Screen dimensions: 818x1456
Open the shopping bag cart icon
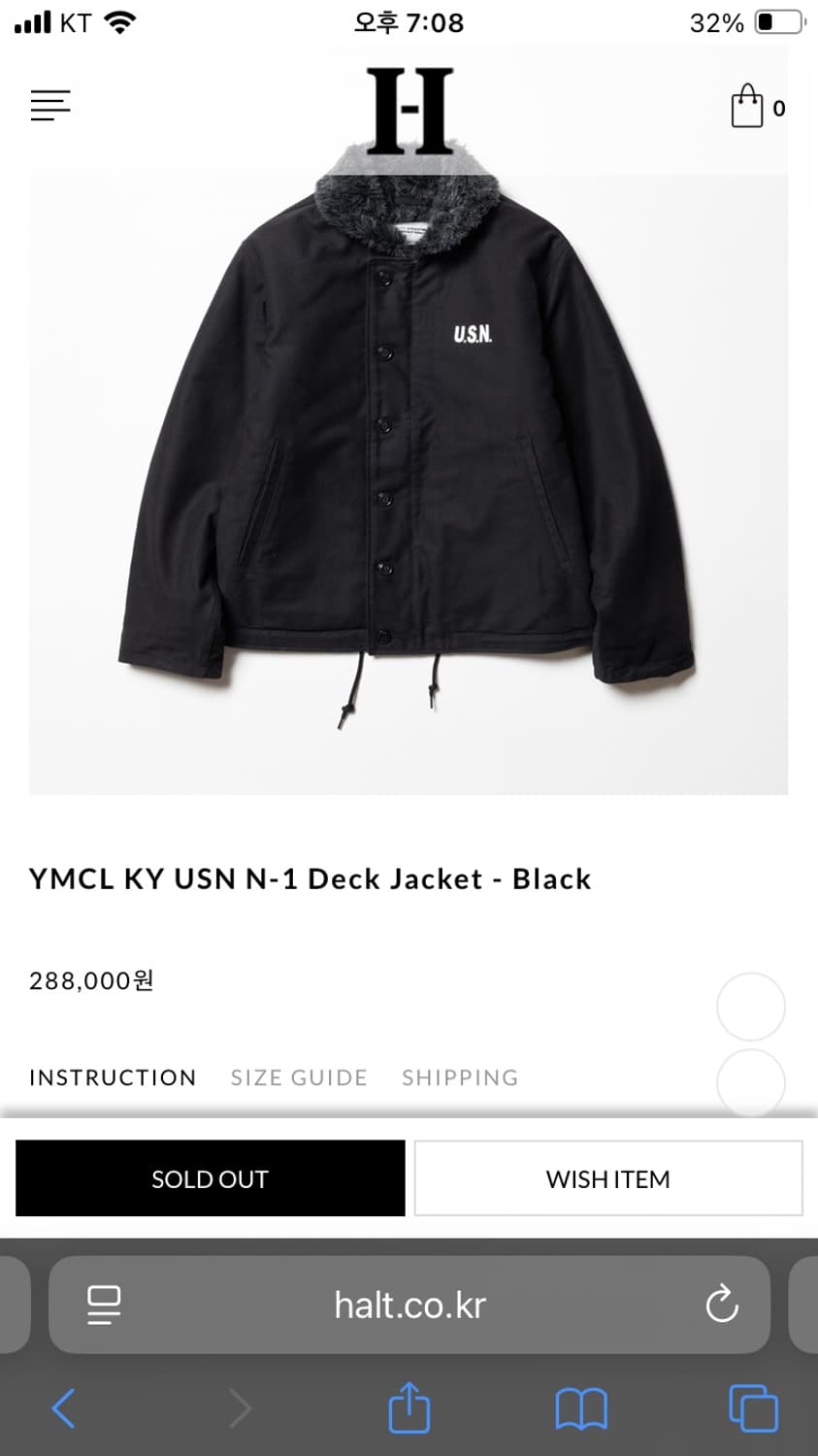click(x=747, y=108)
